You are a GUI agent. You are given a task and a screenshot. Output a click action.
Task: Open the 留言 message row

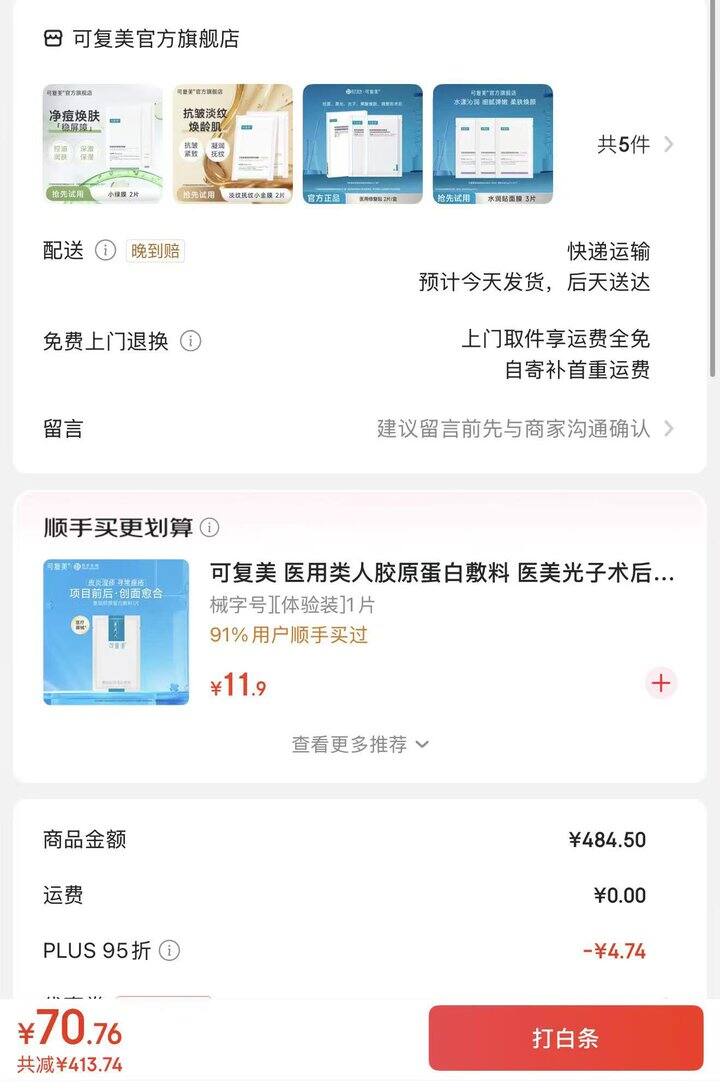coord(360,429)
